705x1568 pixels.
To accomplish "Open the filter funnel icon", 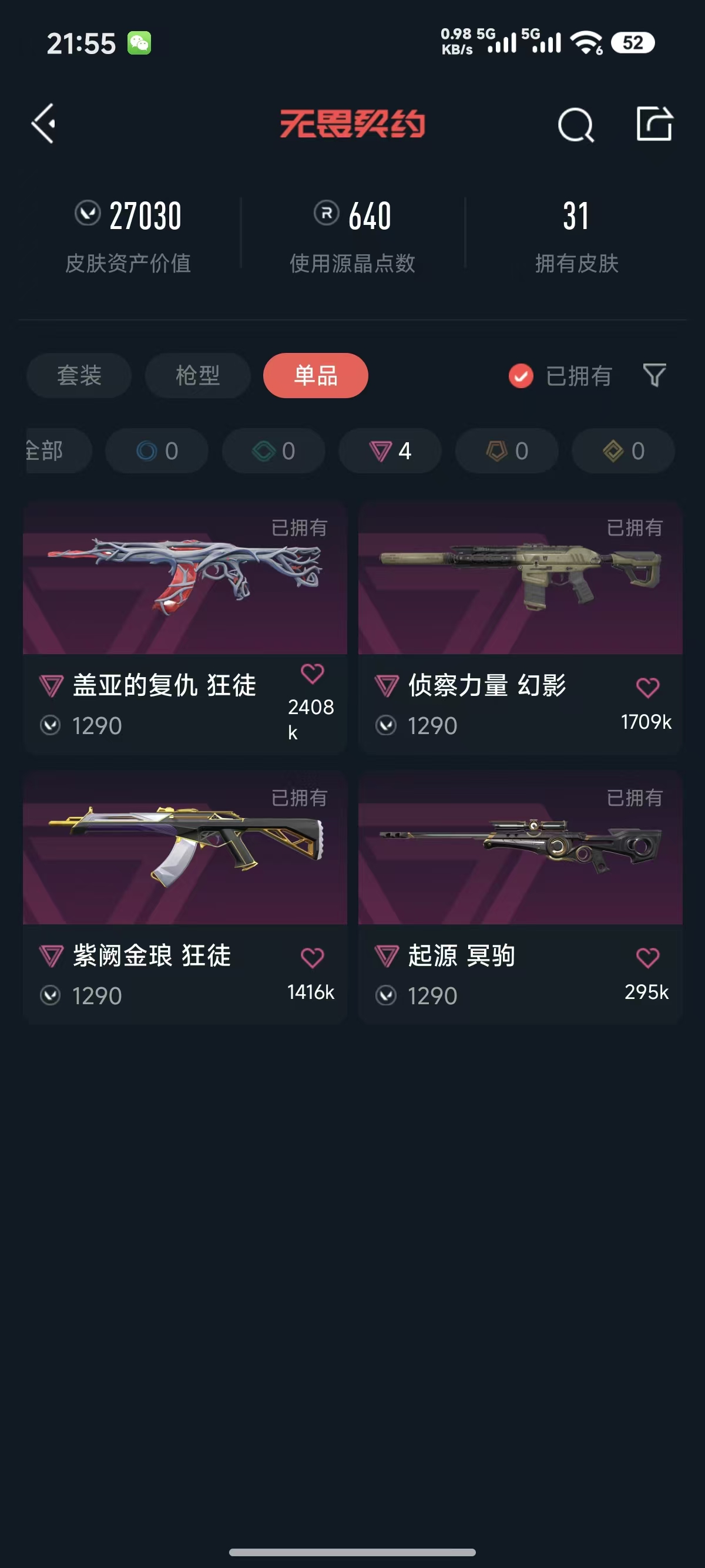I will click(x=654, y=375).
